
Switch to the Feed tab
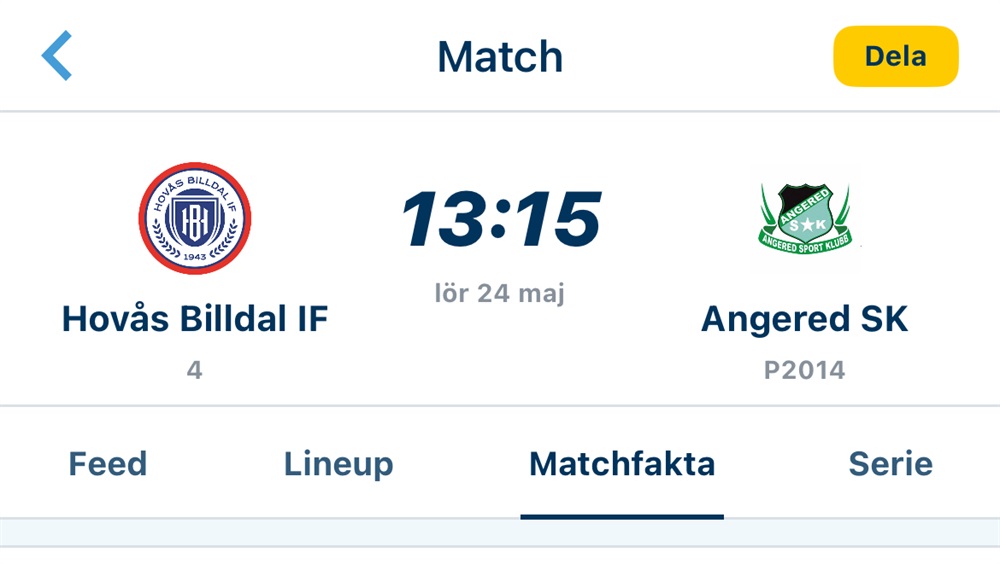[x=108, y=464]
